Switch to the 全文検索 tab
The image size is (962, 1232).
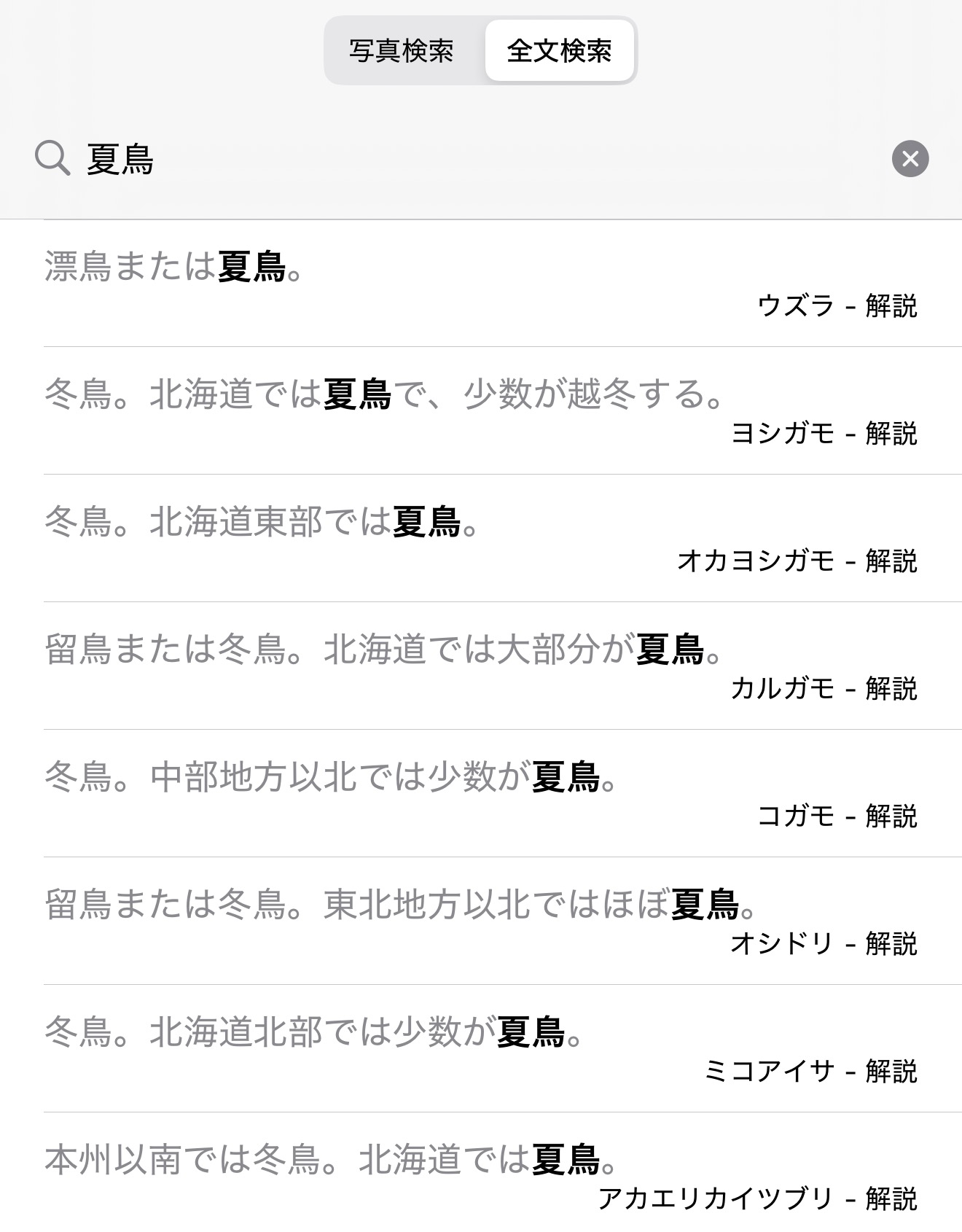pos(559,51)
